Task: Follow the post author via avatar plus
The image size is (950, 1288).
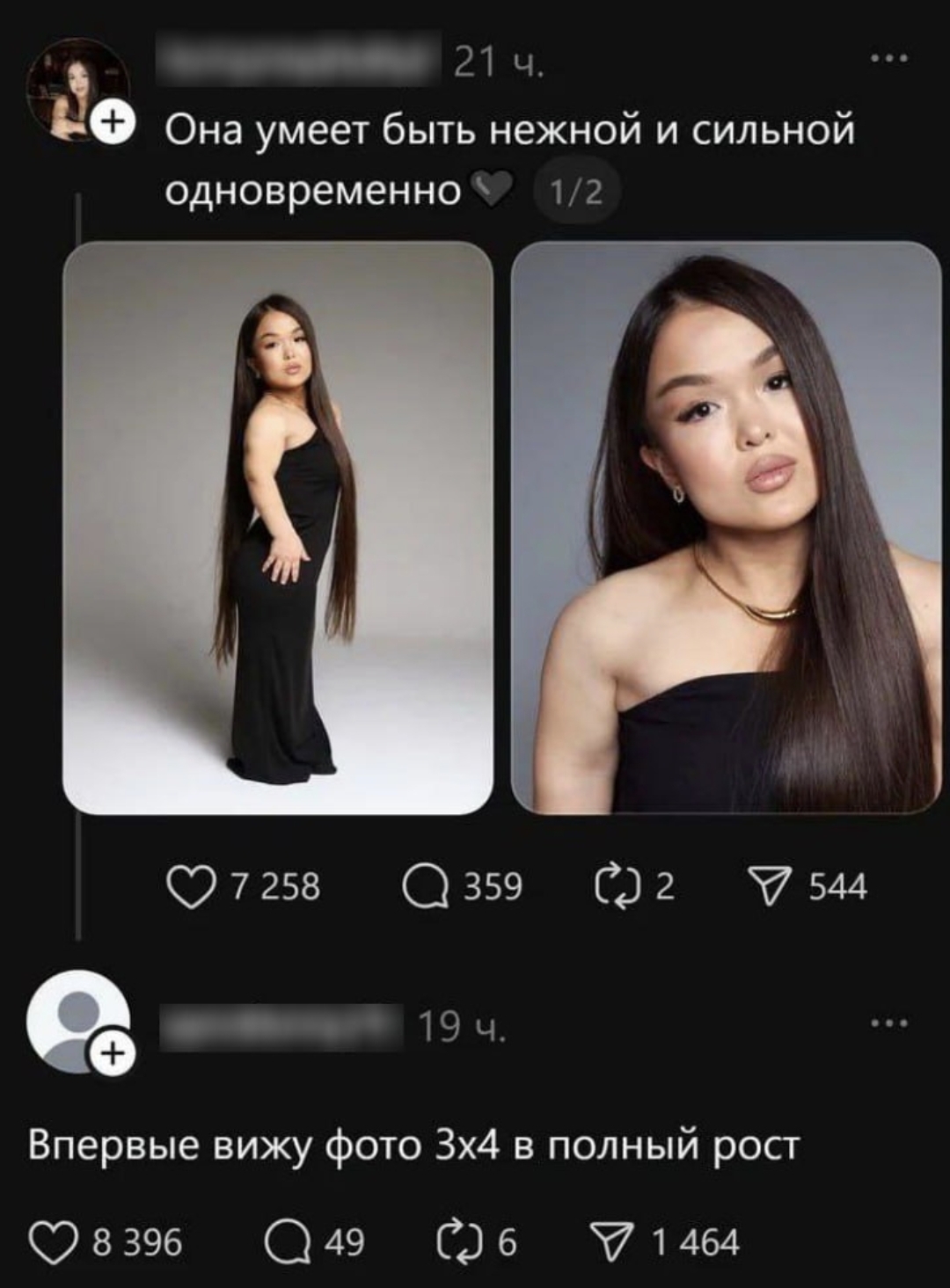Action: (110, 122)
